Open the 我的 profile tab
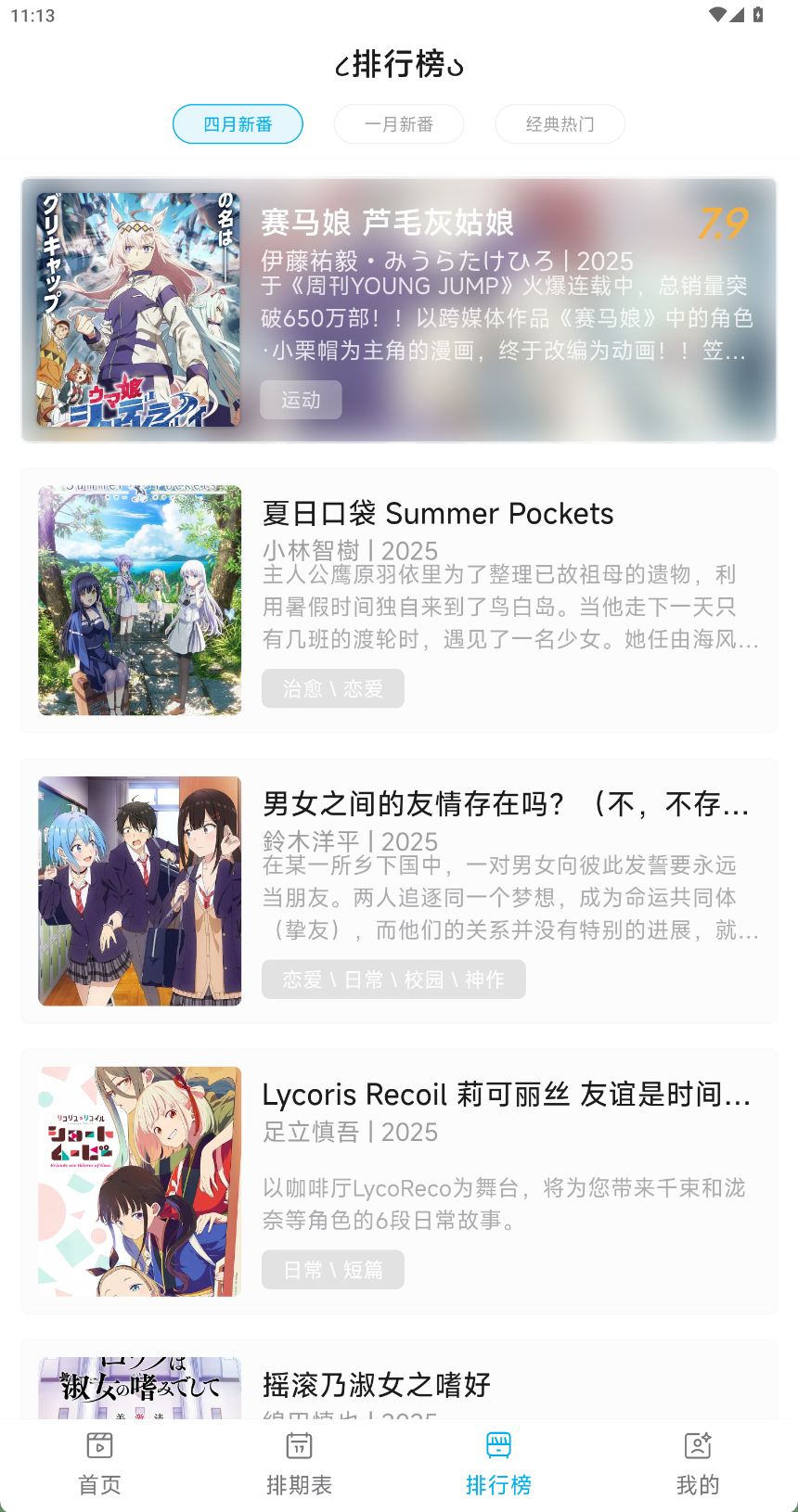Screen dimensions: 798x1512 (698, 1463)
